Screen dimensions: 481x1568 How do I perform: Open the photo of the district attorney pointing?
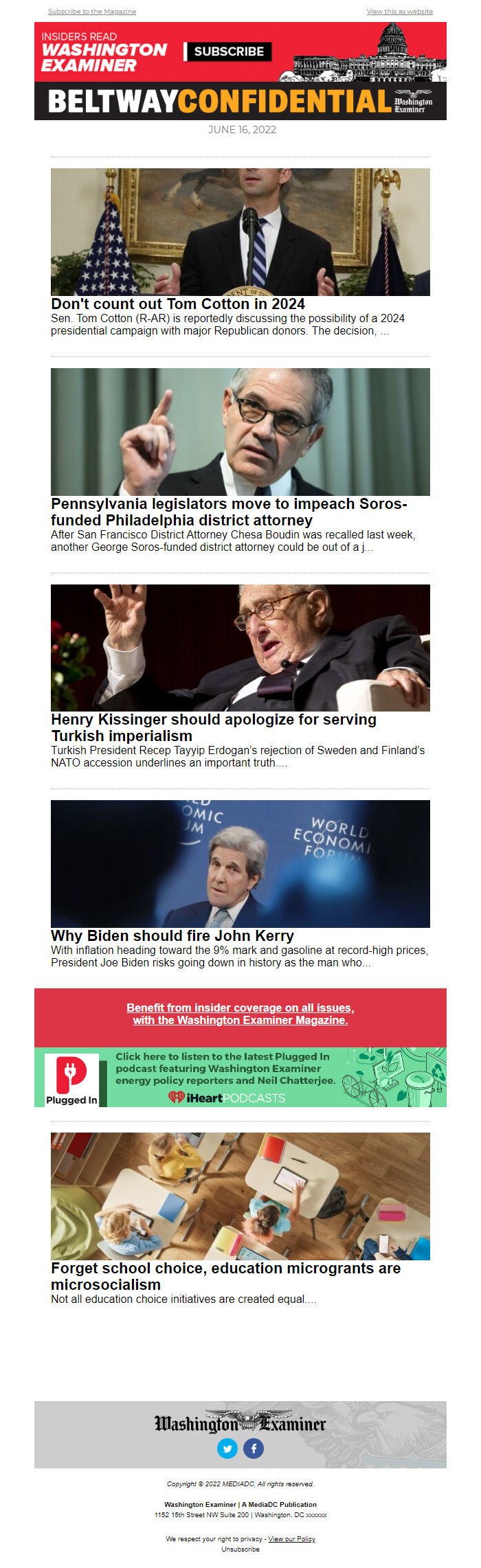click(x=240, y=432)
